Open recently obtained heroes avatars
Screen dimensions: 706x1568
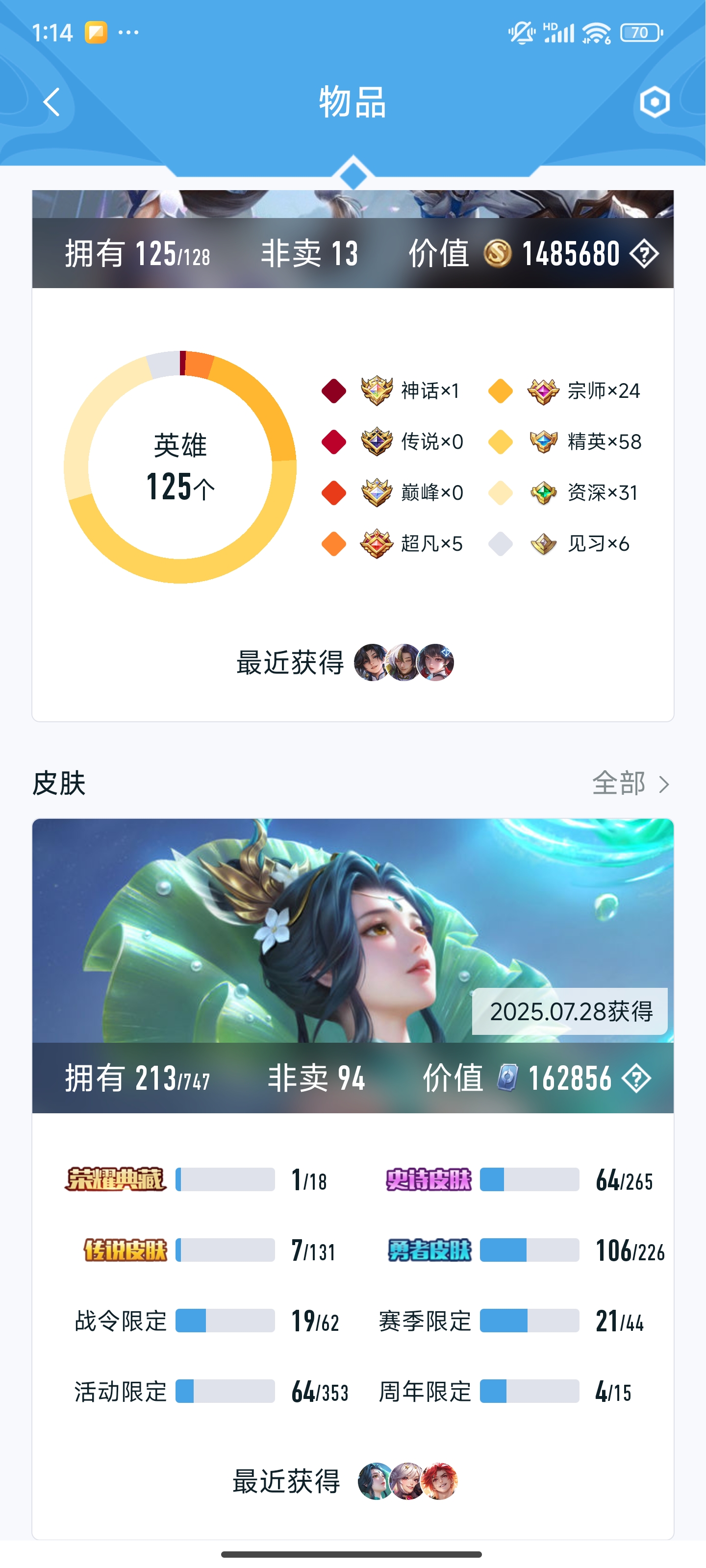tap(404, 662)
